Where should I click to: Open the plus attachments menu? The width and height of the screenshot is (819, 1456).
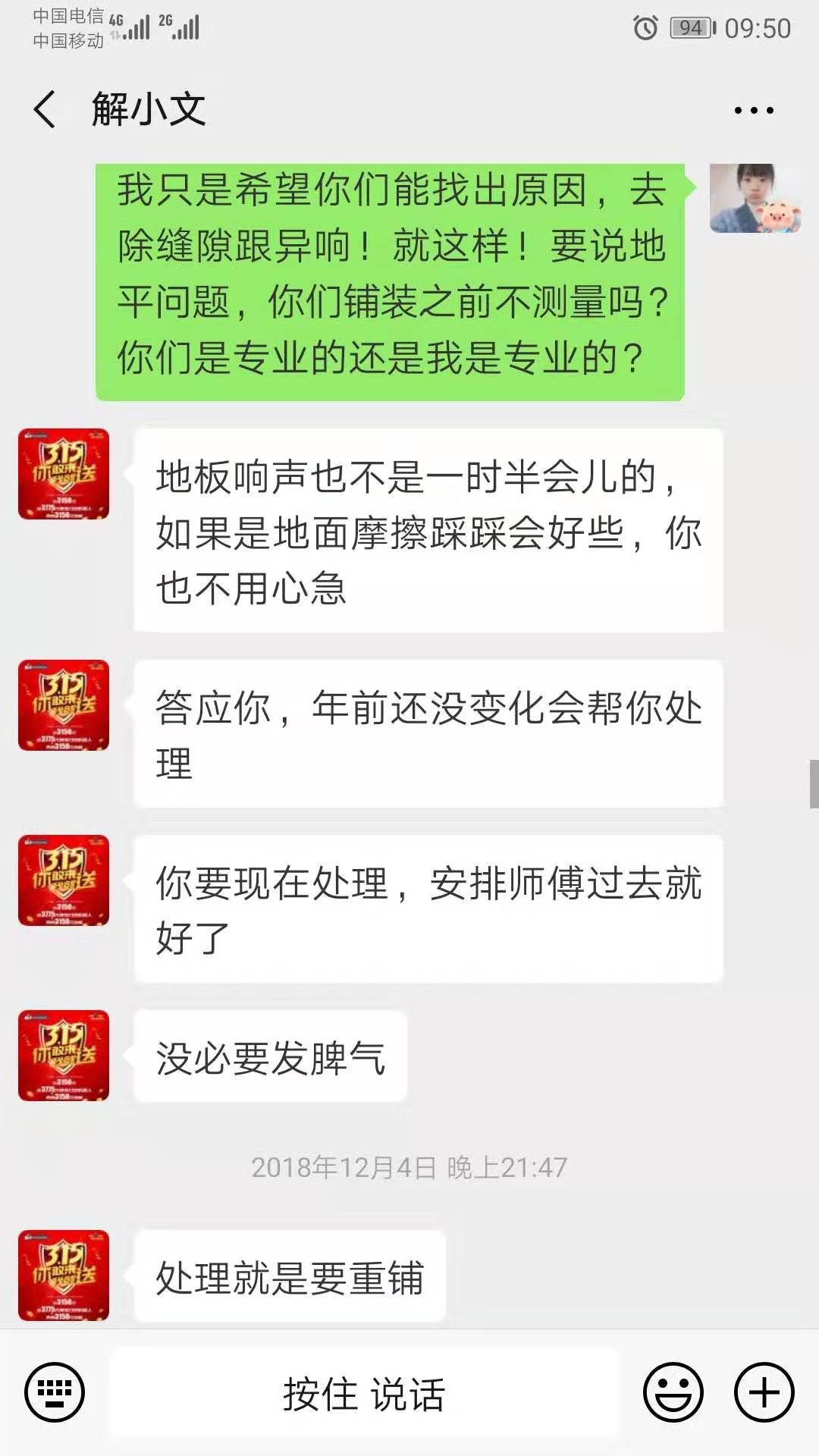pyautogui.click(x=764, y=1392)
